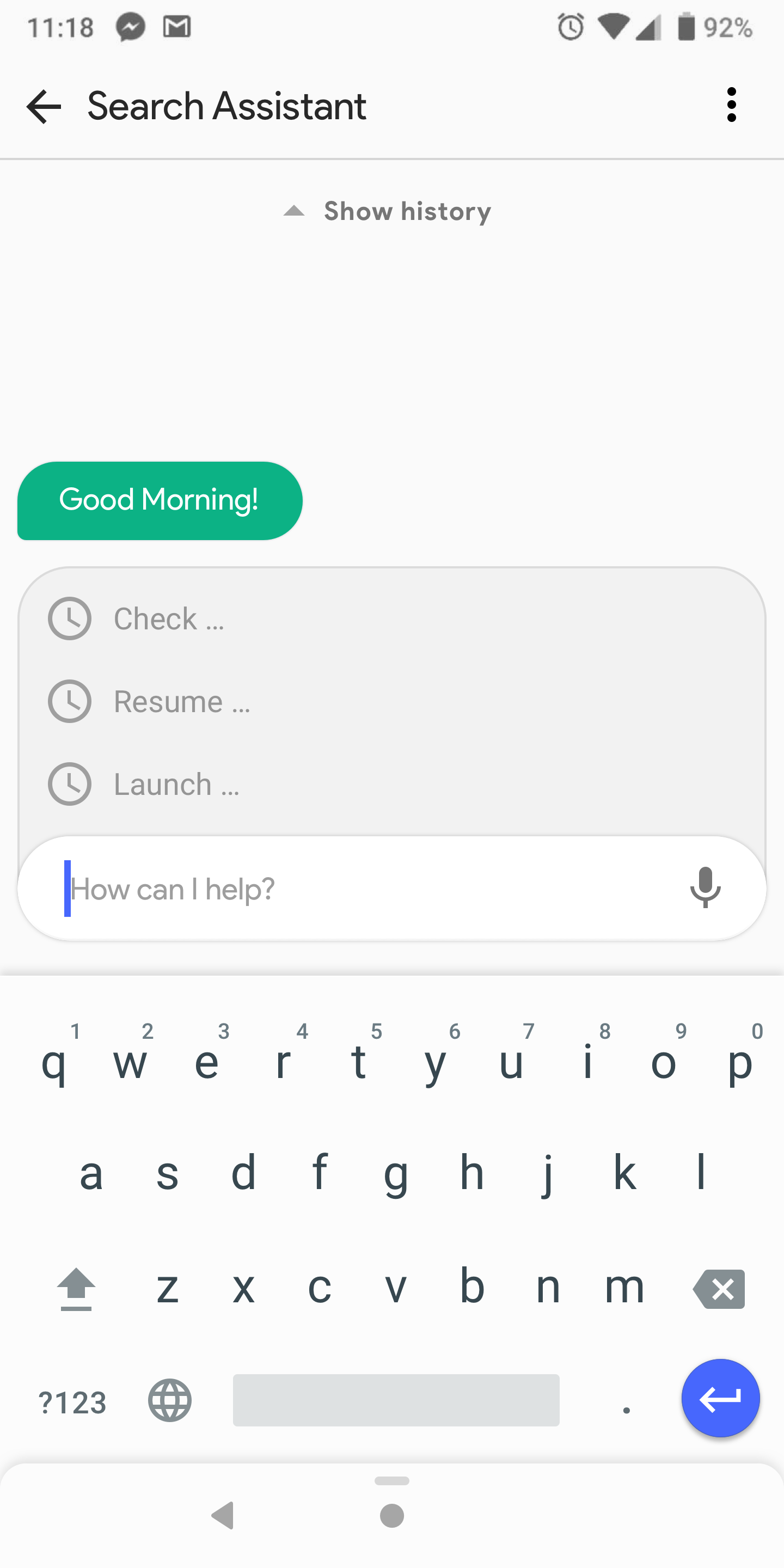Tap the clock icon next to Resume
This screenshot has height=1568, width=784.
[x=69, y=701]
